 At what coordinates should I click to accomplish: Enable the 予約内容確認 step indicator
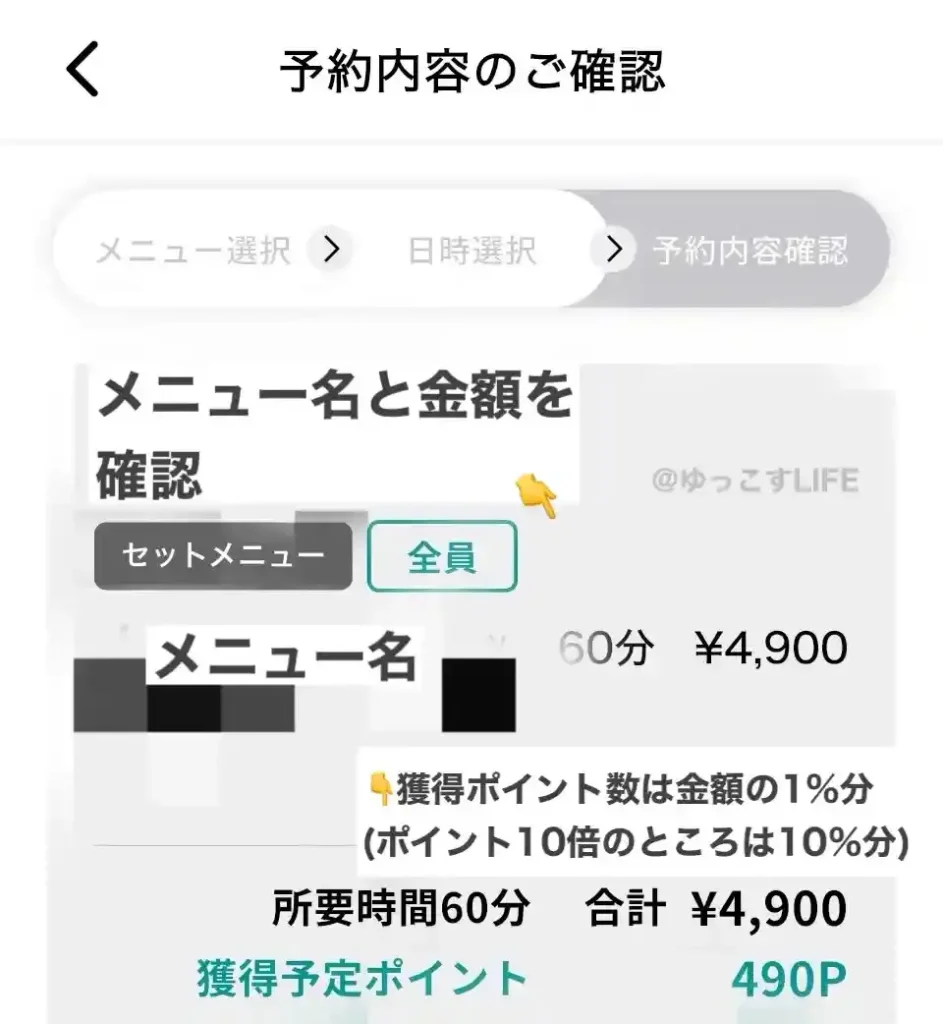point(752,250)
